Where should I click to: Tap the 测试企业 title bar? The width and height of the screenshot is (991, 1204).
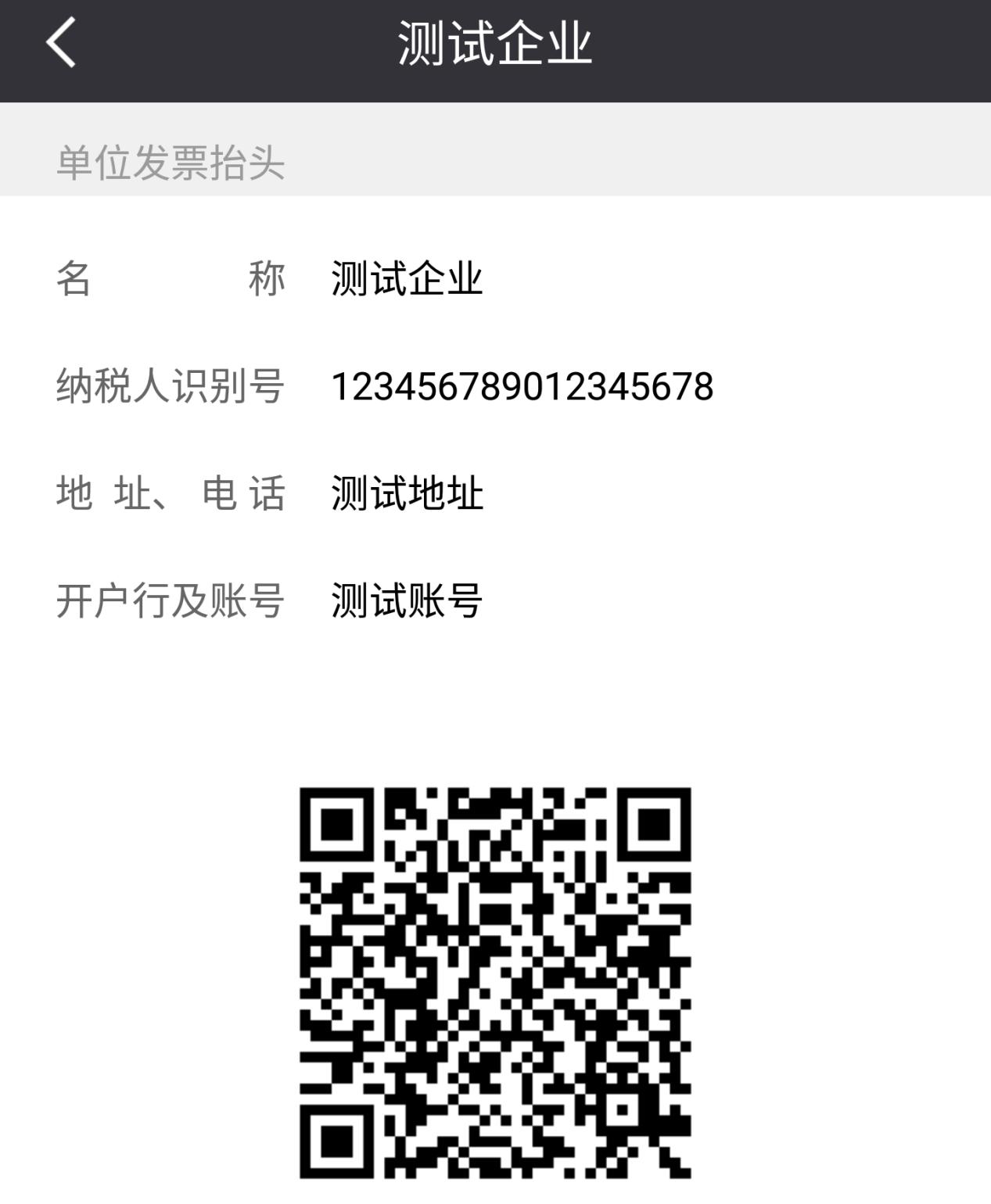tap(495, 45)
